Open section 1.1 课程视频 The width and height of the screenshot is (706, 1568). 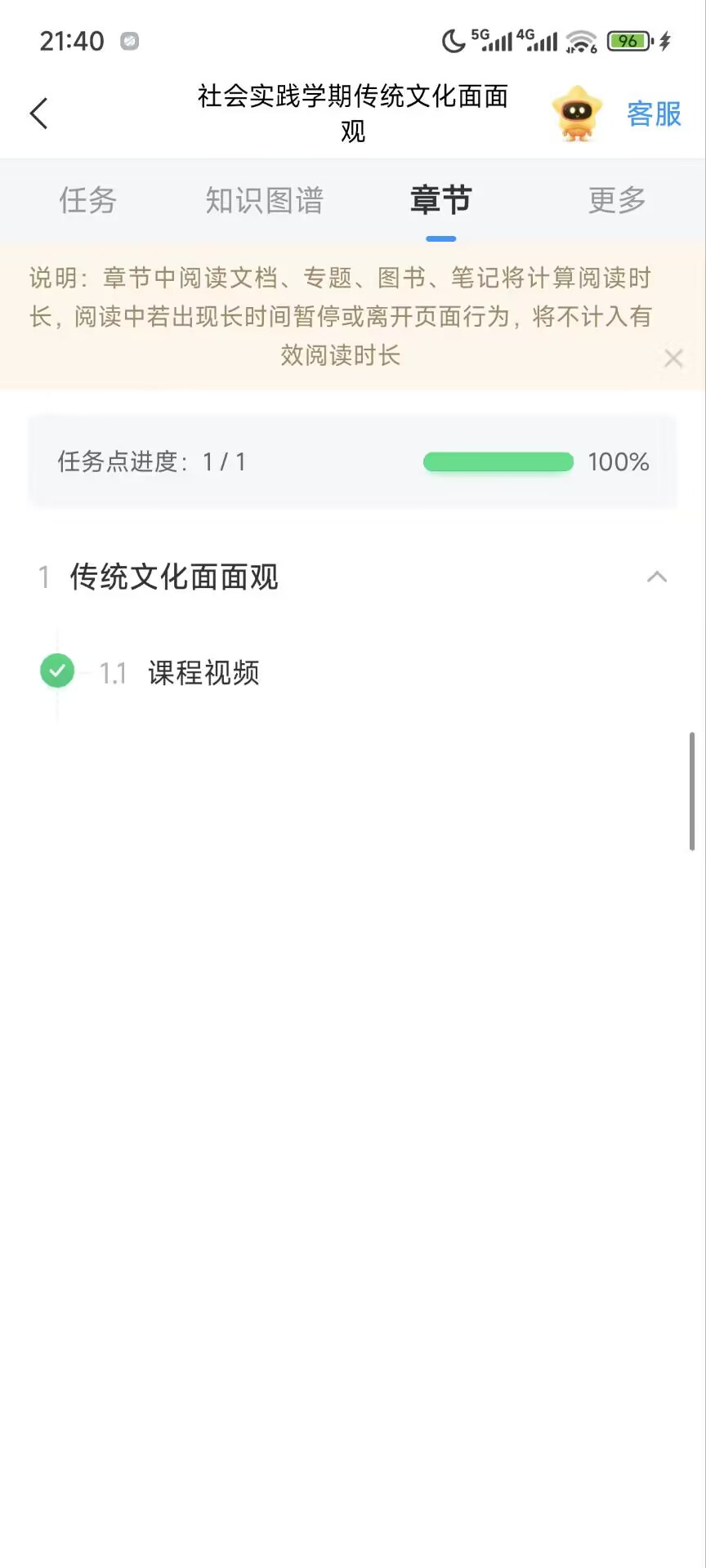(203, 673)
